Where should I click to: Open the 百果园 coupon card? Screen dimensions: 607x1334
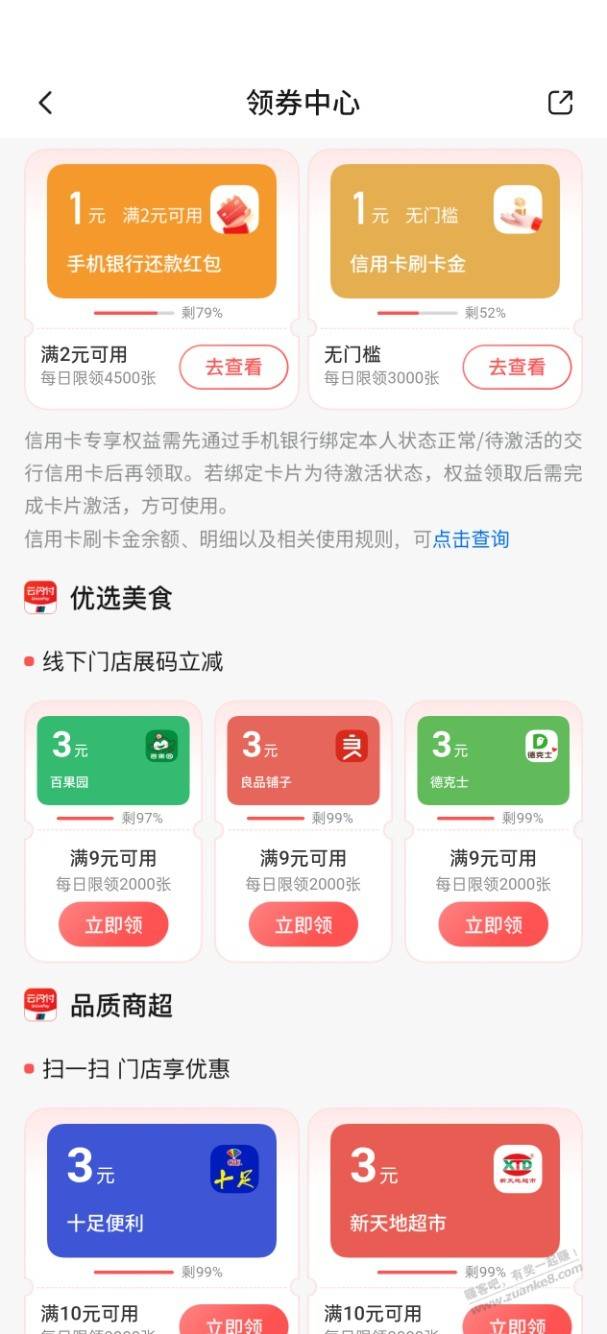[x=113, y=760]
